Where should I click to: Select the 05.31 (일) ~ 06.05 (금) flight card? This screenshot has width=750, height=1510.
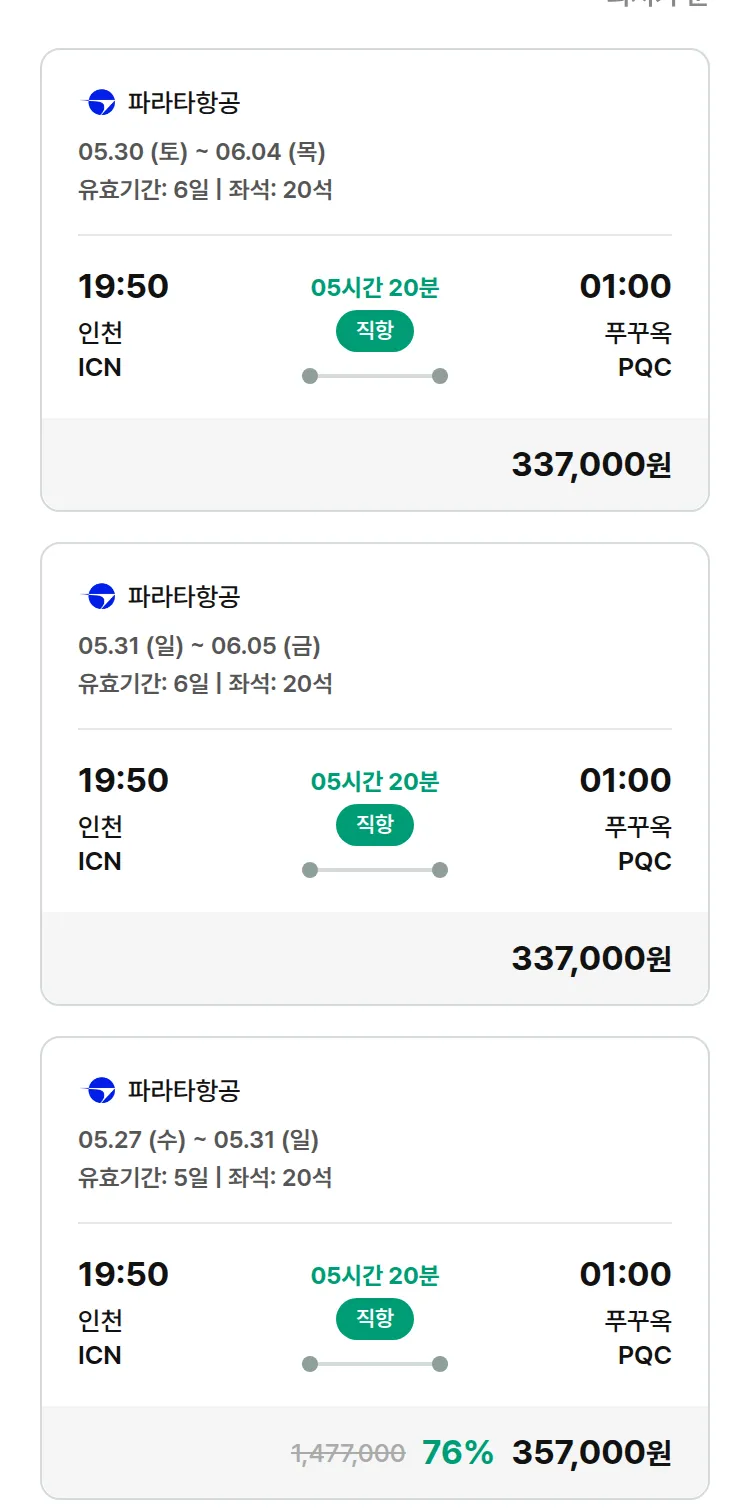coord(375,770)
